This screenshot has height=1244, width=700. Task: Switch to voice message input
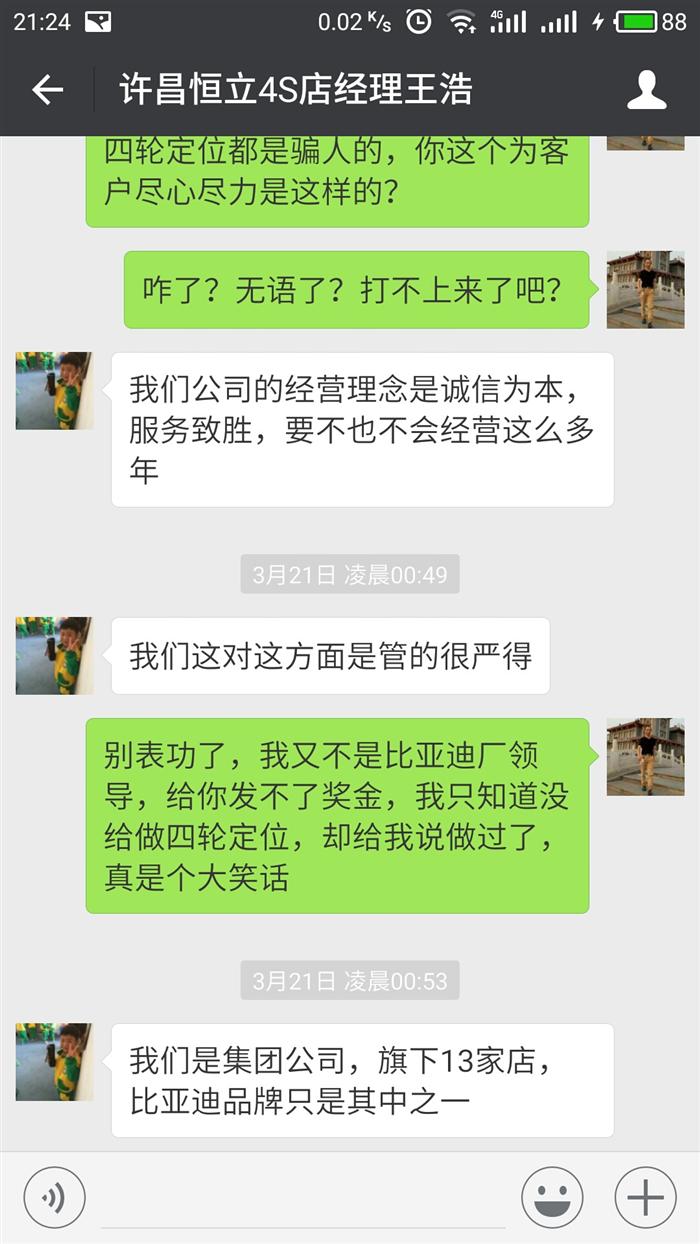coord(54,1197)
